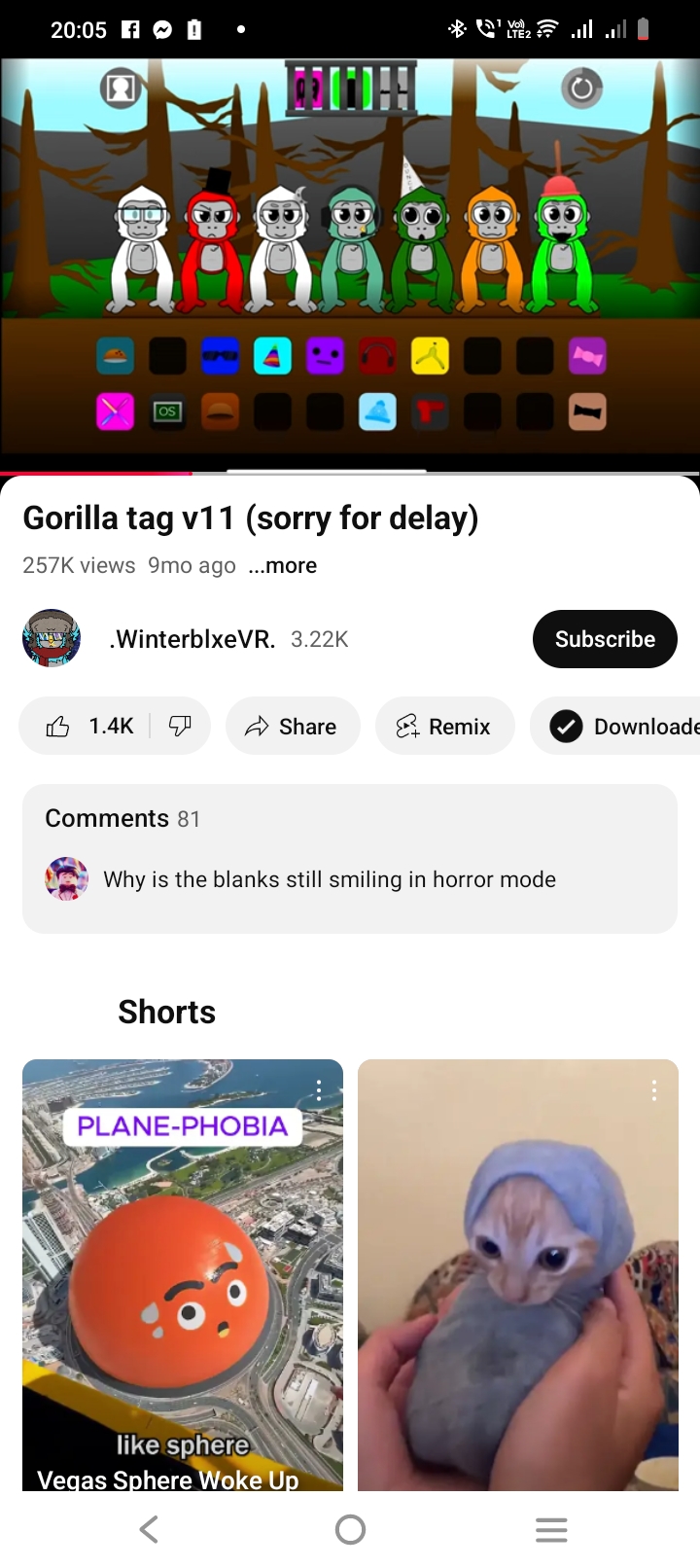Open recent apps from the navigation bar
This screenshot has width=700, height=1568.
pyautogui.click(x=550, y=1529)
